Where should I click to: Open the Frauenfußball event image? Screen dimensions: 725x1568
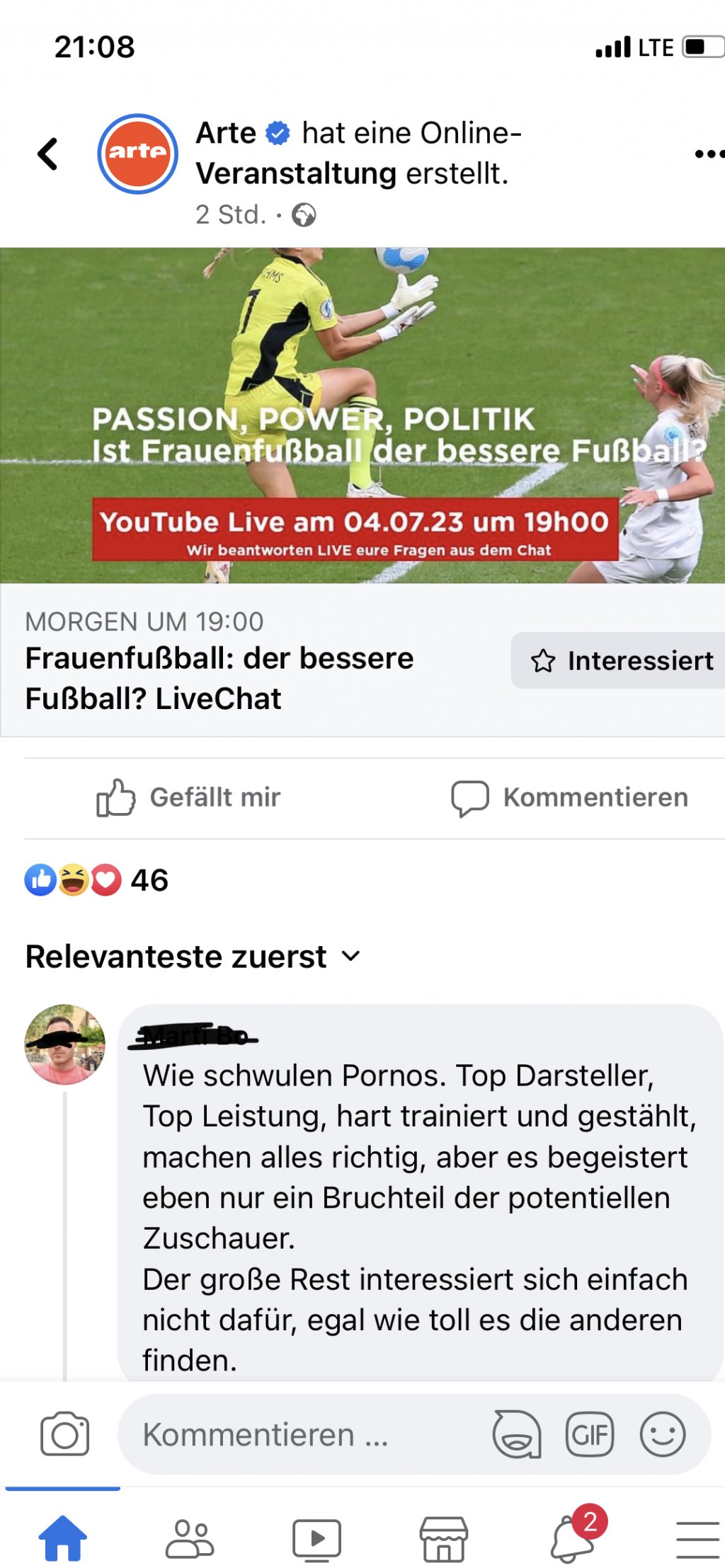(x=362, y=415)
